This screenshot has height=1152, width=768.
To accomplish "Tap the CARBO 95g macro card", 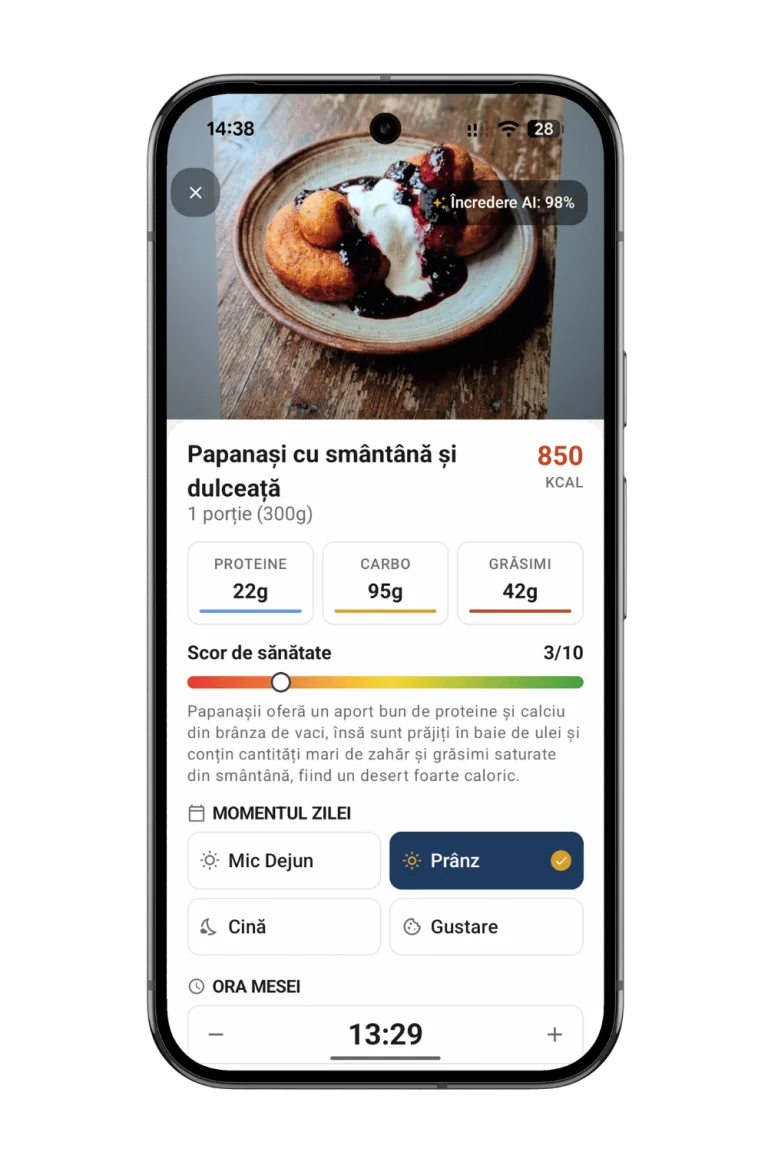I will click(x=385, y=582).
